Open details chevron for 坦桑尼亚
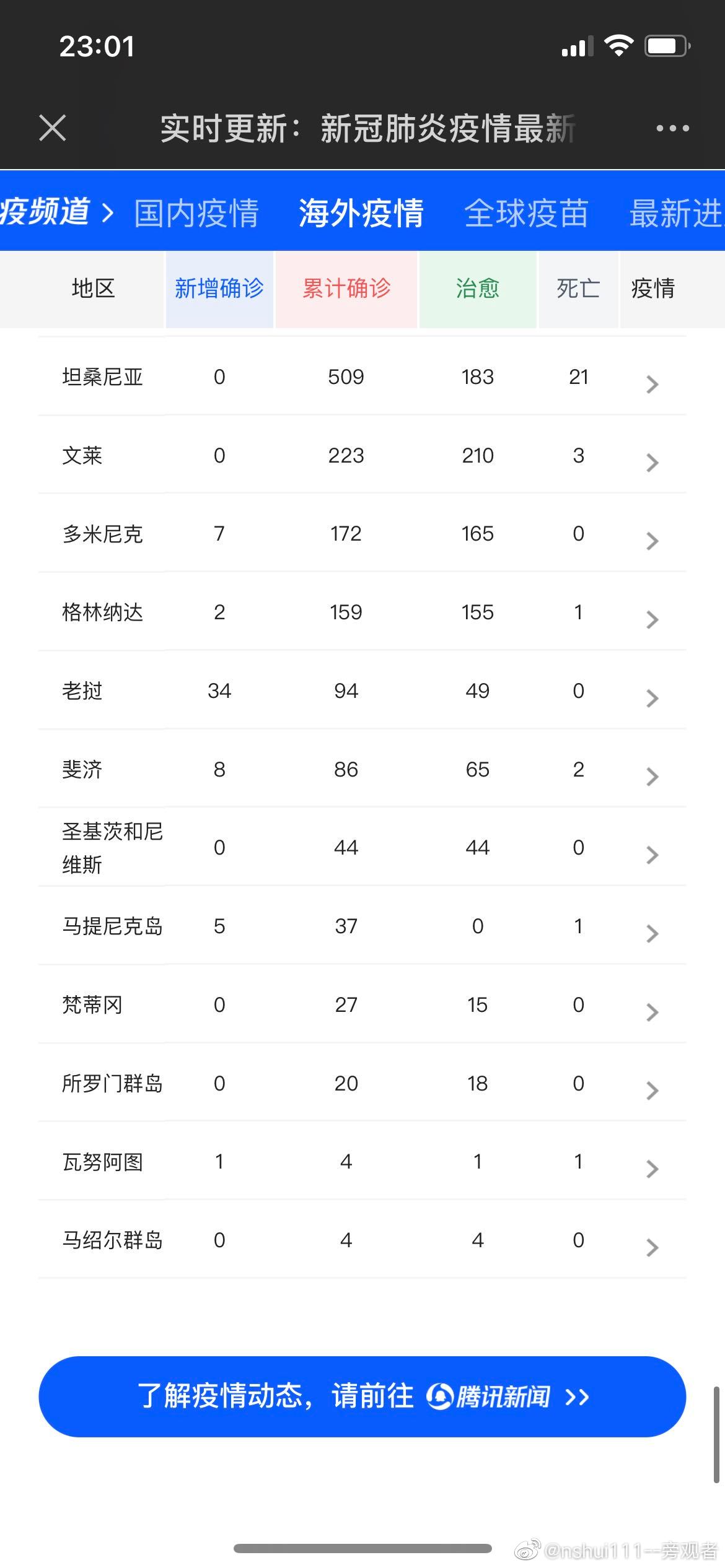 pos(651,385)
